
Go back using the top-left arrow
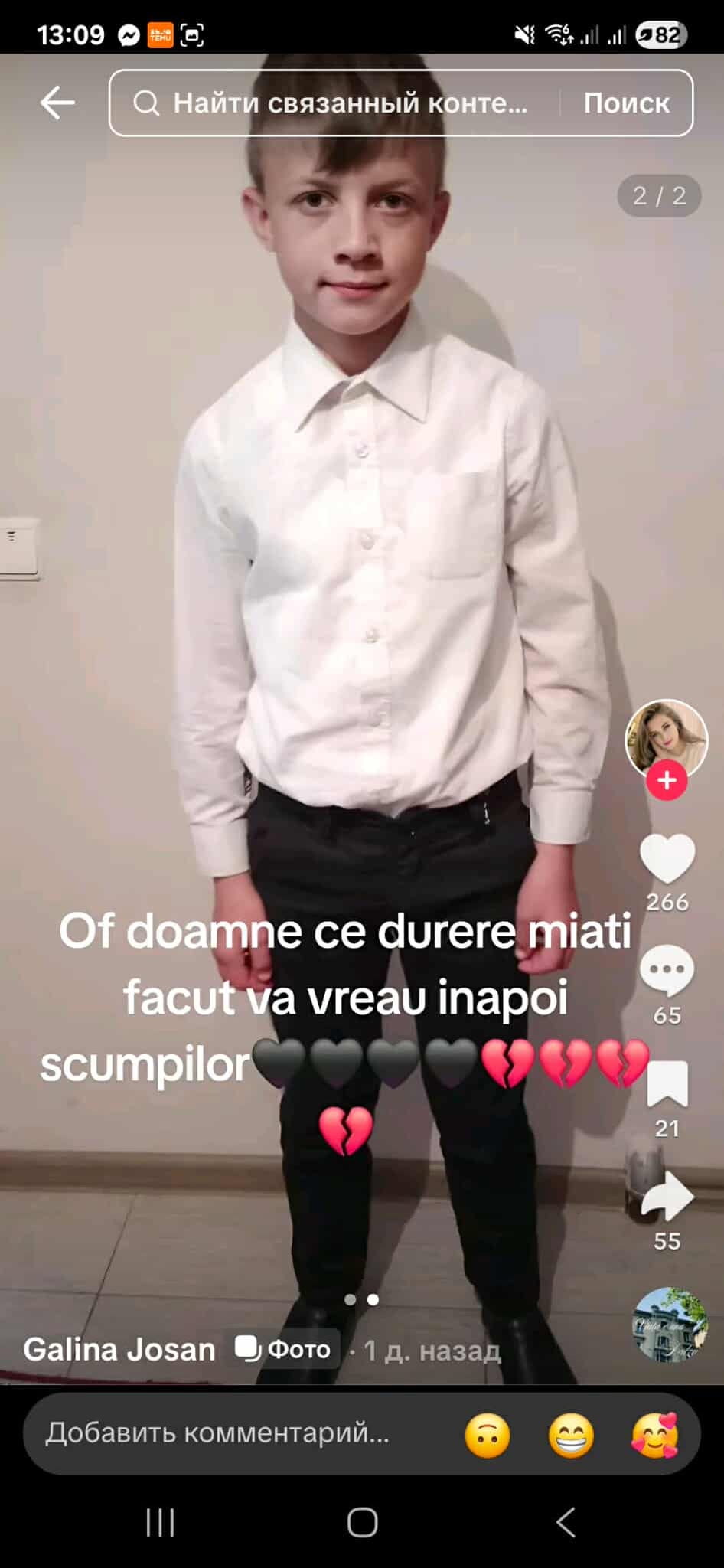57,103
